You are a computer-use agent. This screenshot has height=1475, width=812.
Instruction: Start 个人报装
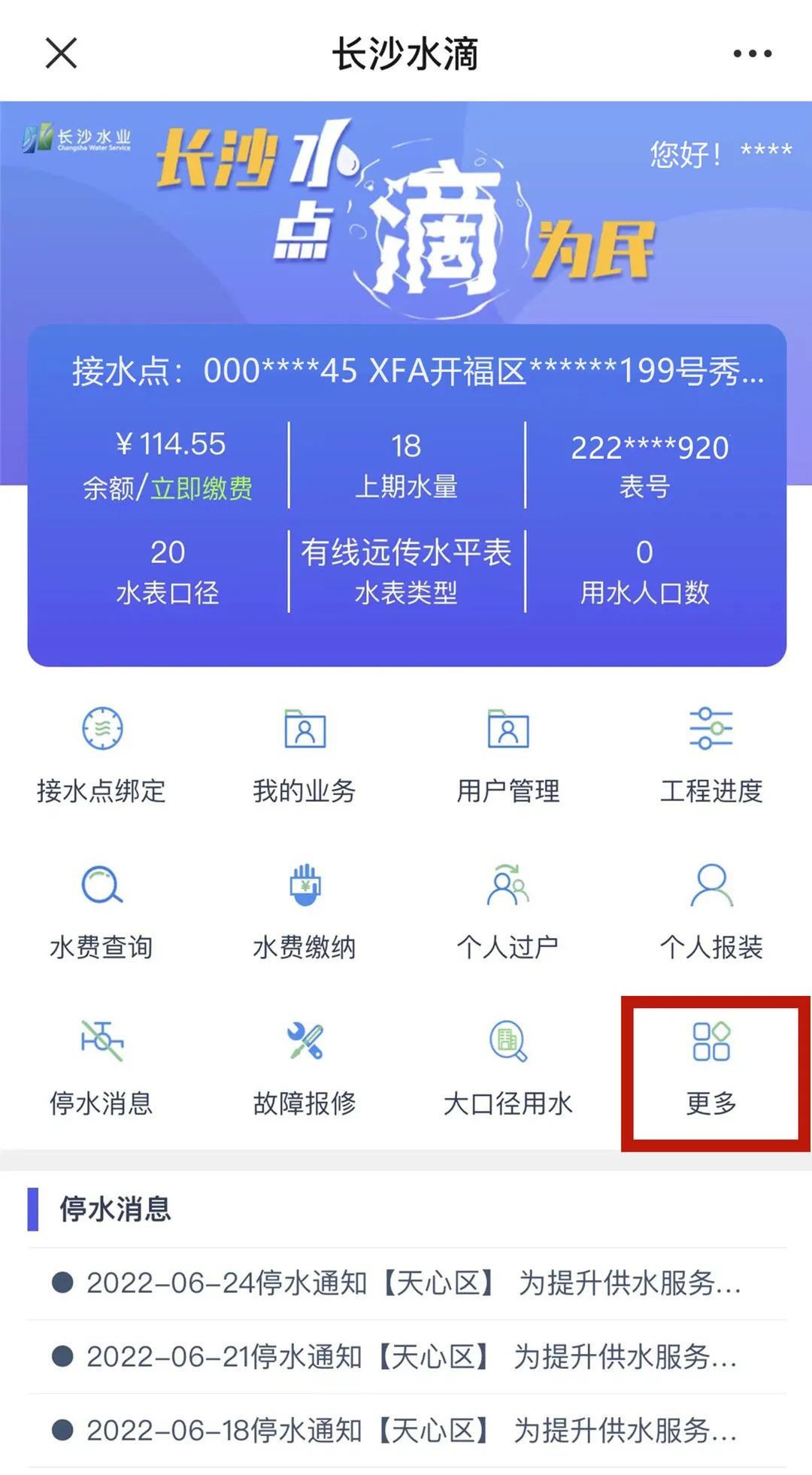pyautogui.click(x=711, y=912)
